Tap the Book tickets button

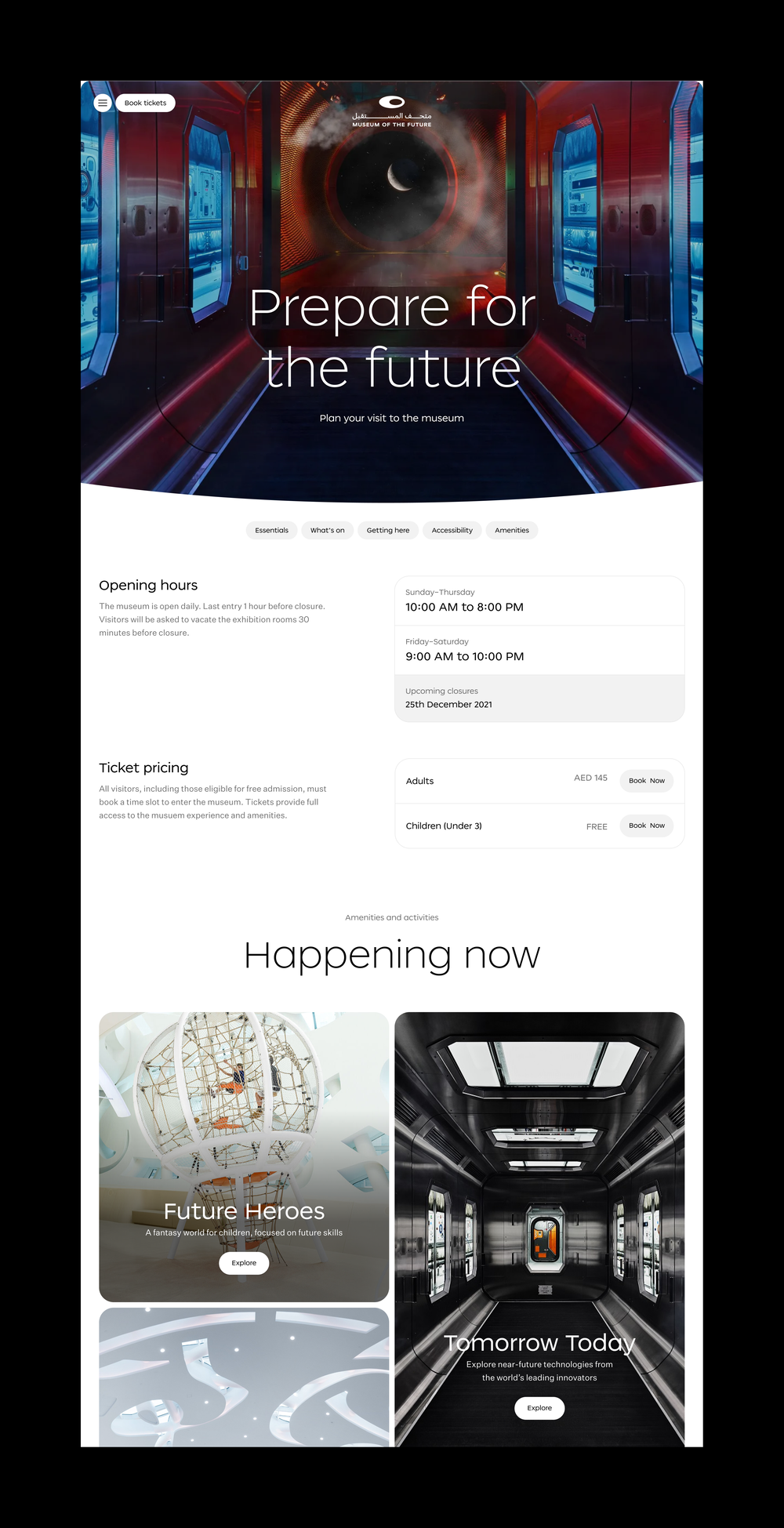(145, 103)
